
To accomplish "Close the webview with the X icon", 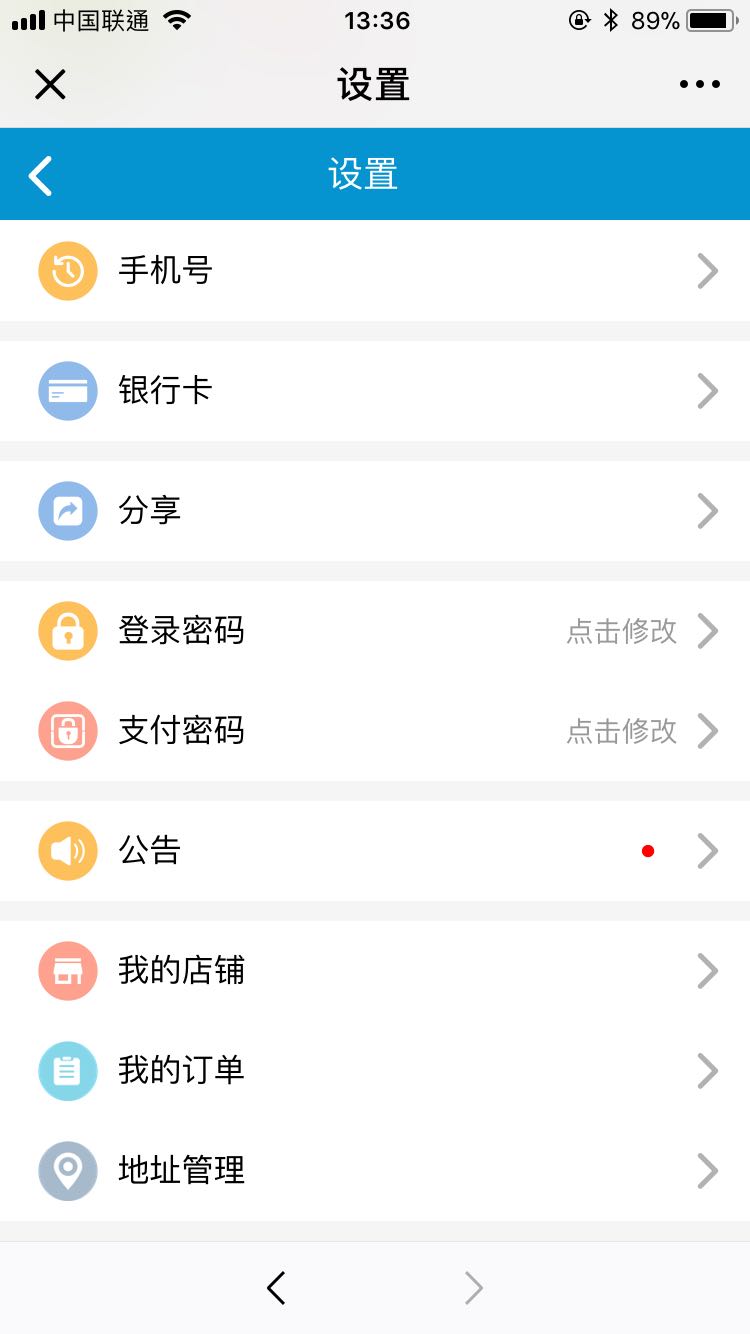I will (x=50, y=85).
